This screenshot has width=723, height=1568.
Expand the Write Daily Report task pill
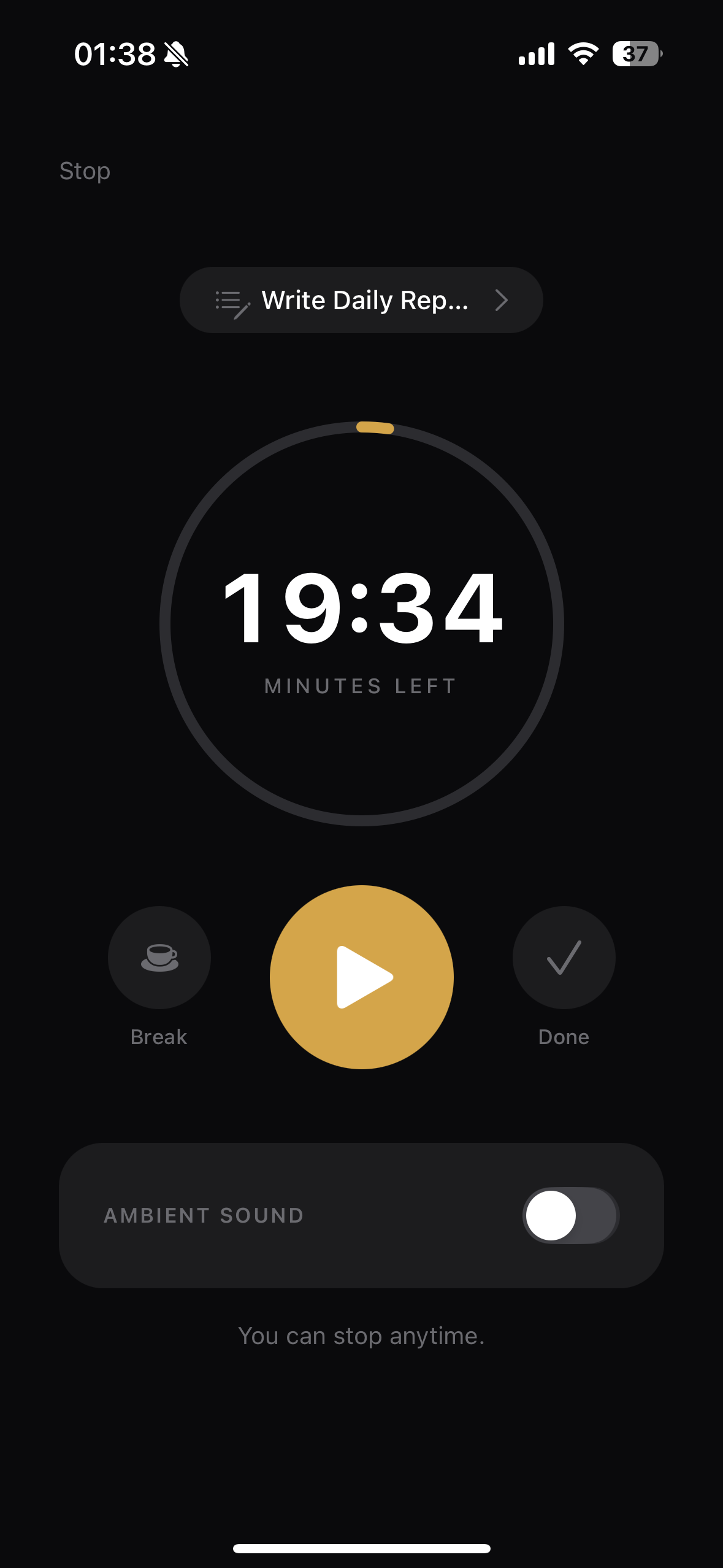point(361,301)
